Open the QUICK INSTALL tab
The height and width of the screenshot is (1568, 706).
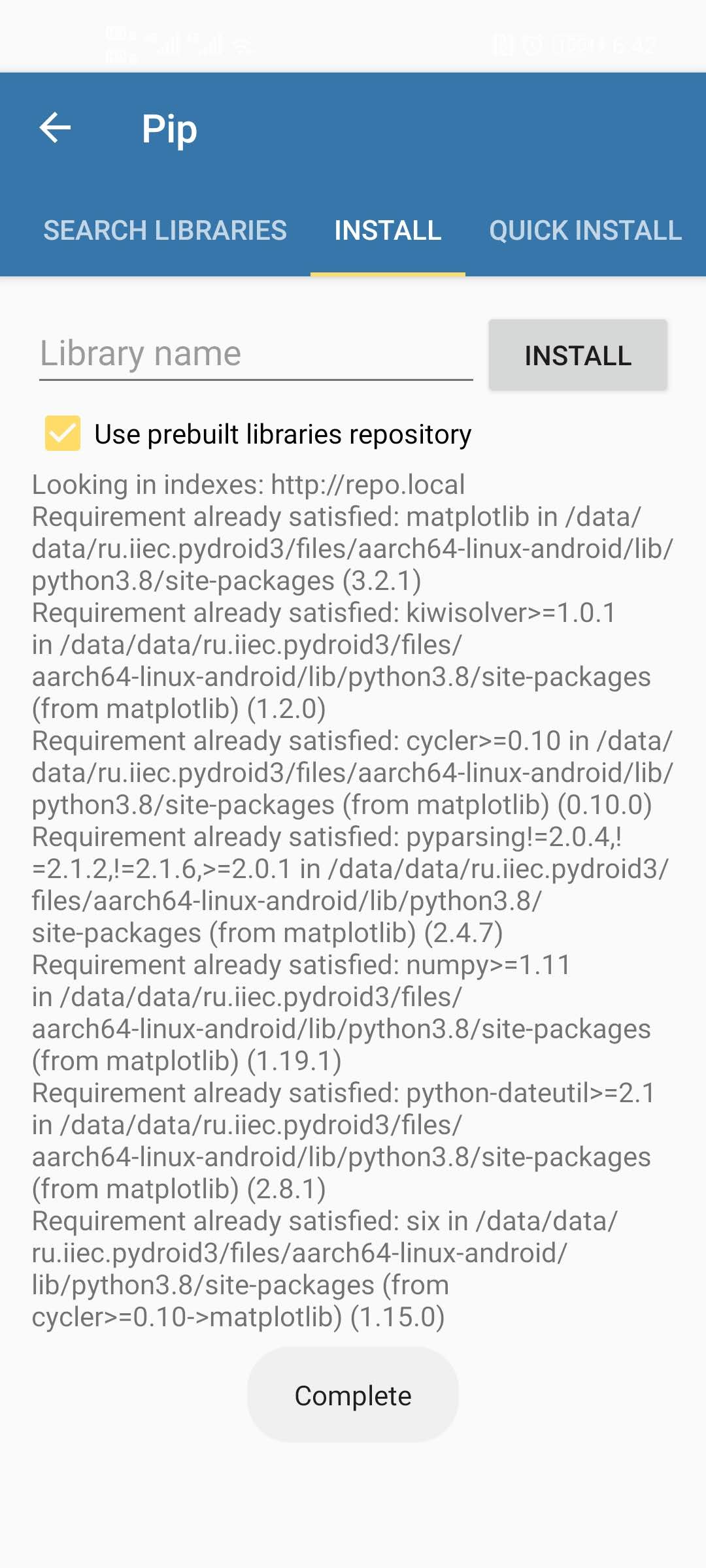584,230
